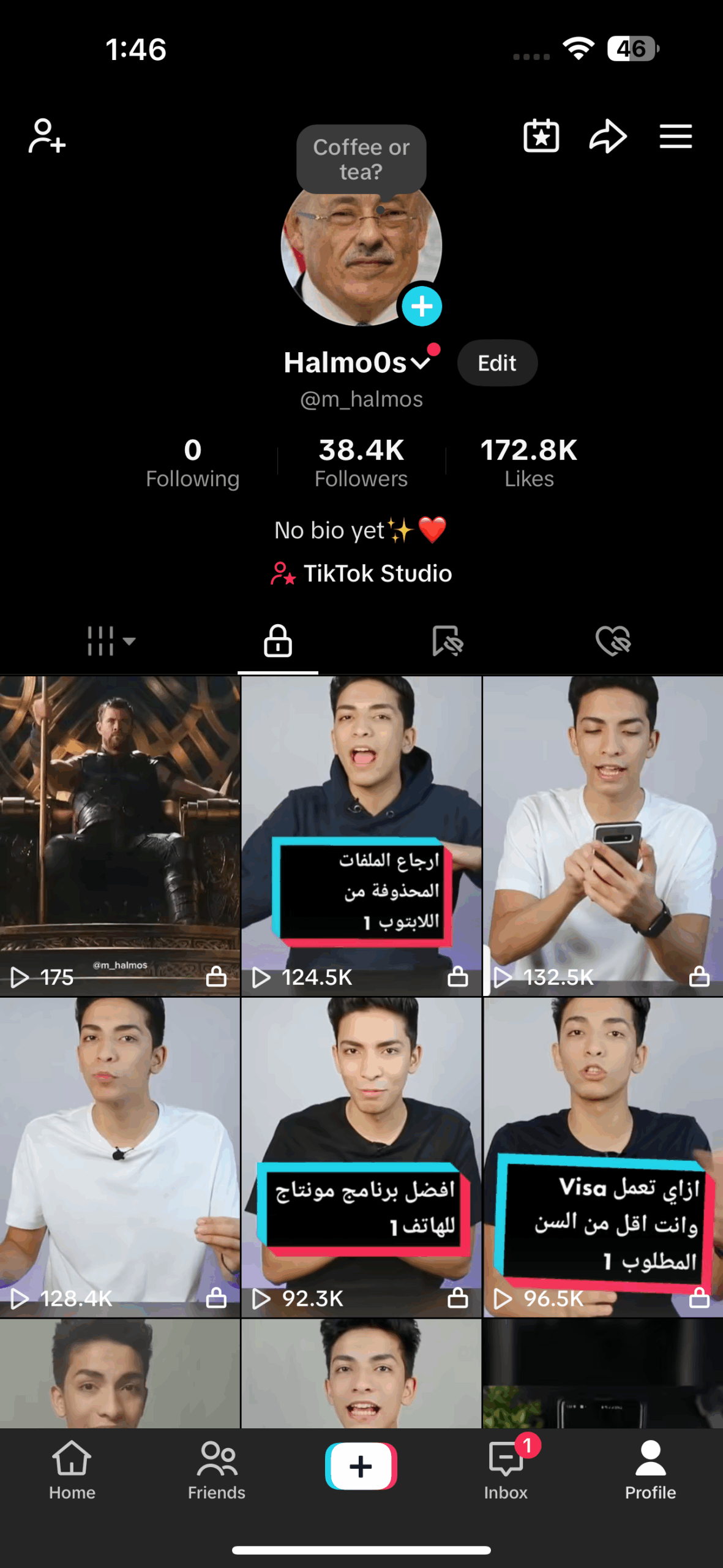
Task: Edit the profile
Action: [497, 363]
